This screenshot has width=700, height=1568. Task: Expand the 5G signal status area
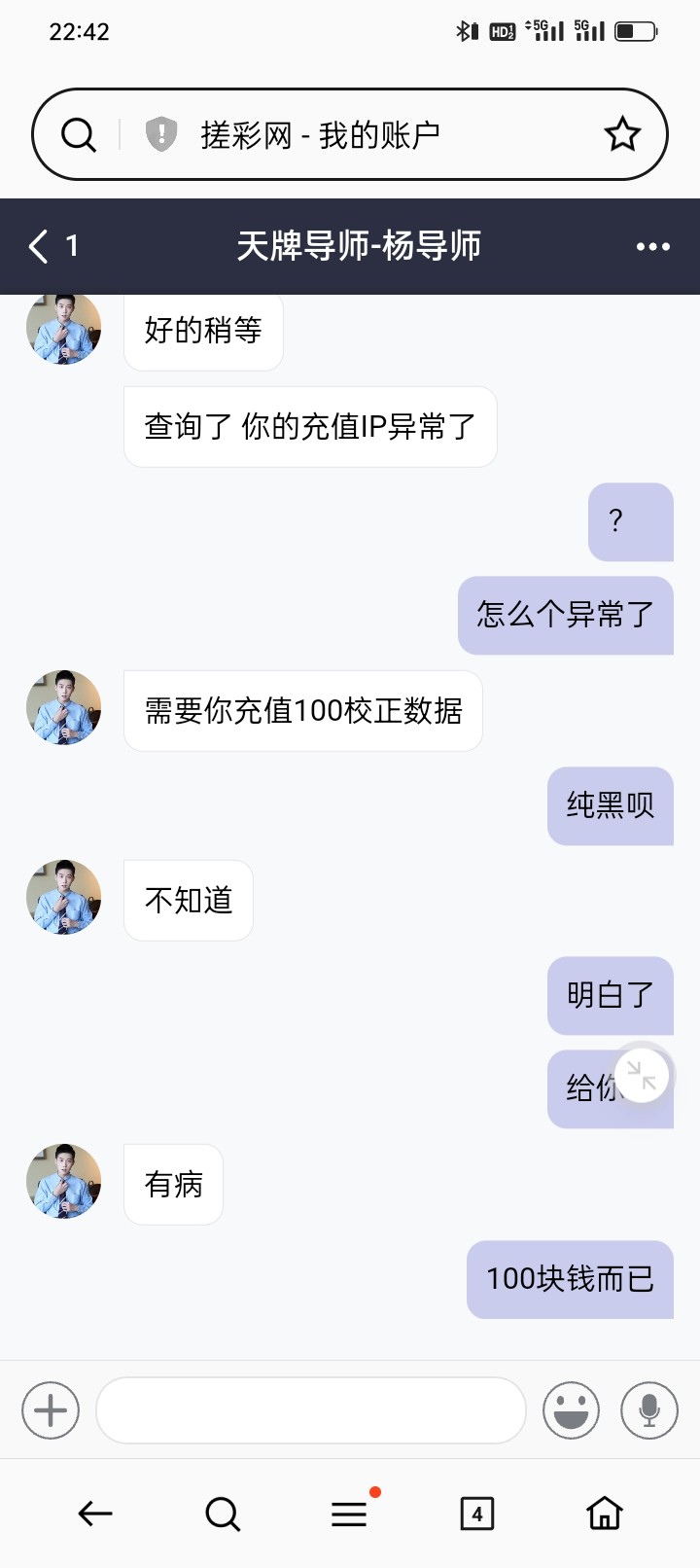[544, 32]
